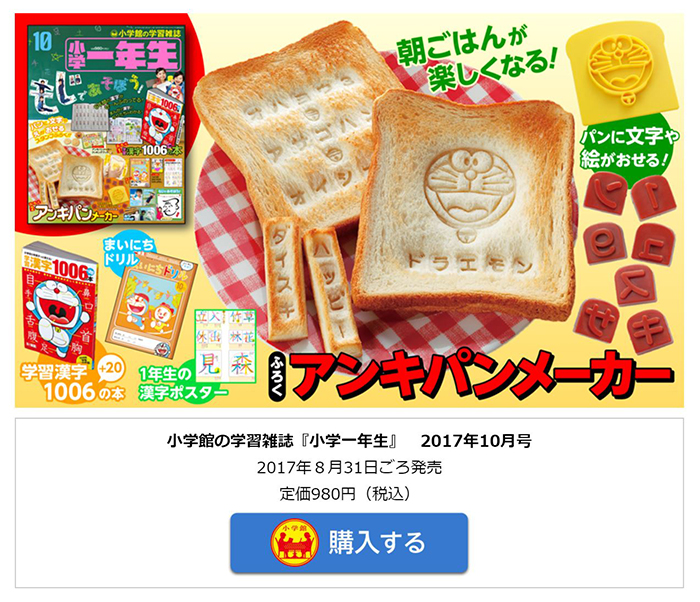Tap the 購入する purchase button

[x=349, y=542]
